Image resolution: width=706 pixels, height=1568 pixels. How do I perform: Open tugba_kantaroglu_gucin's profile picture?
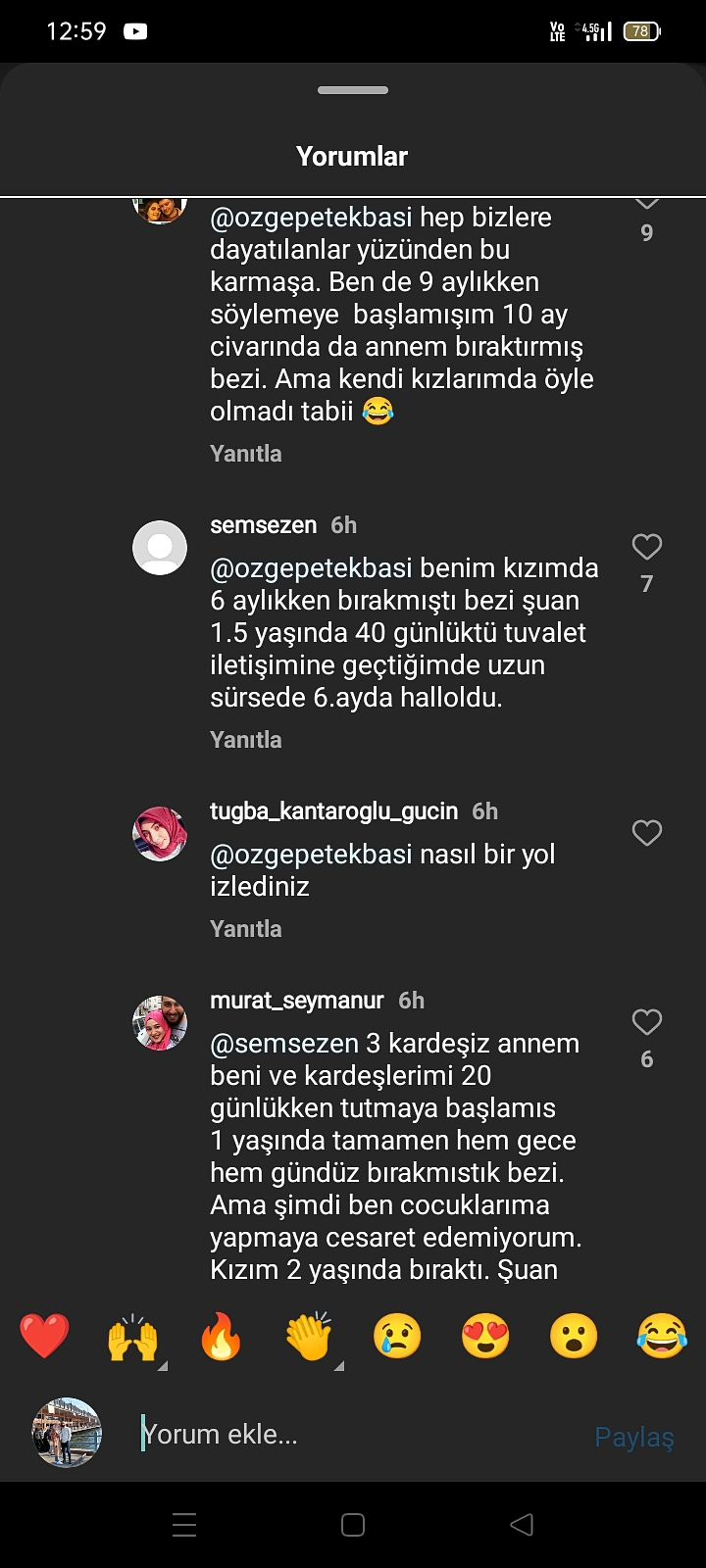coord(160,834)
